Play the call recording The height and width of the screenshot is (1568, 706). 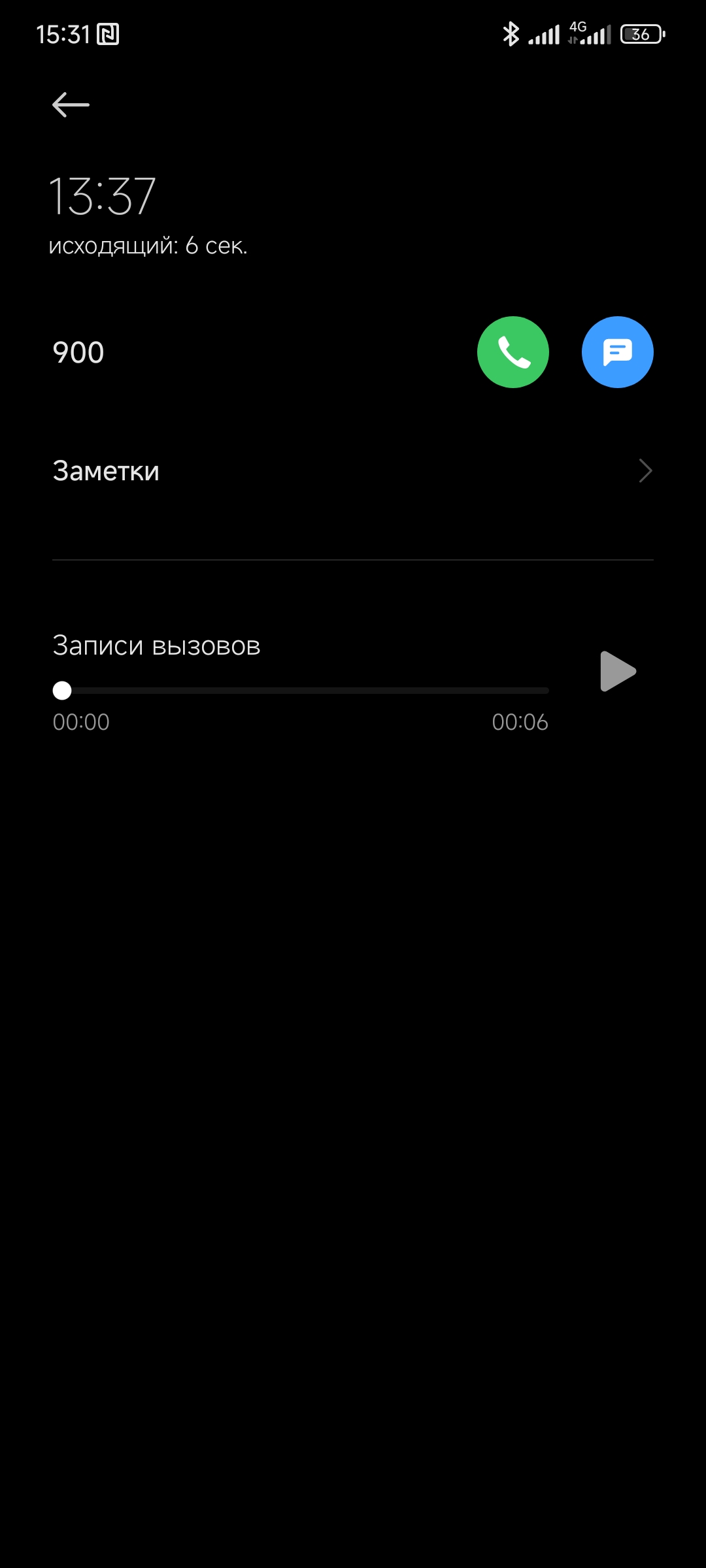[618, 671]
